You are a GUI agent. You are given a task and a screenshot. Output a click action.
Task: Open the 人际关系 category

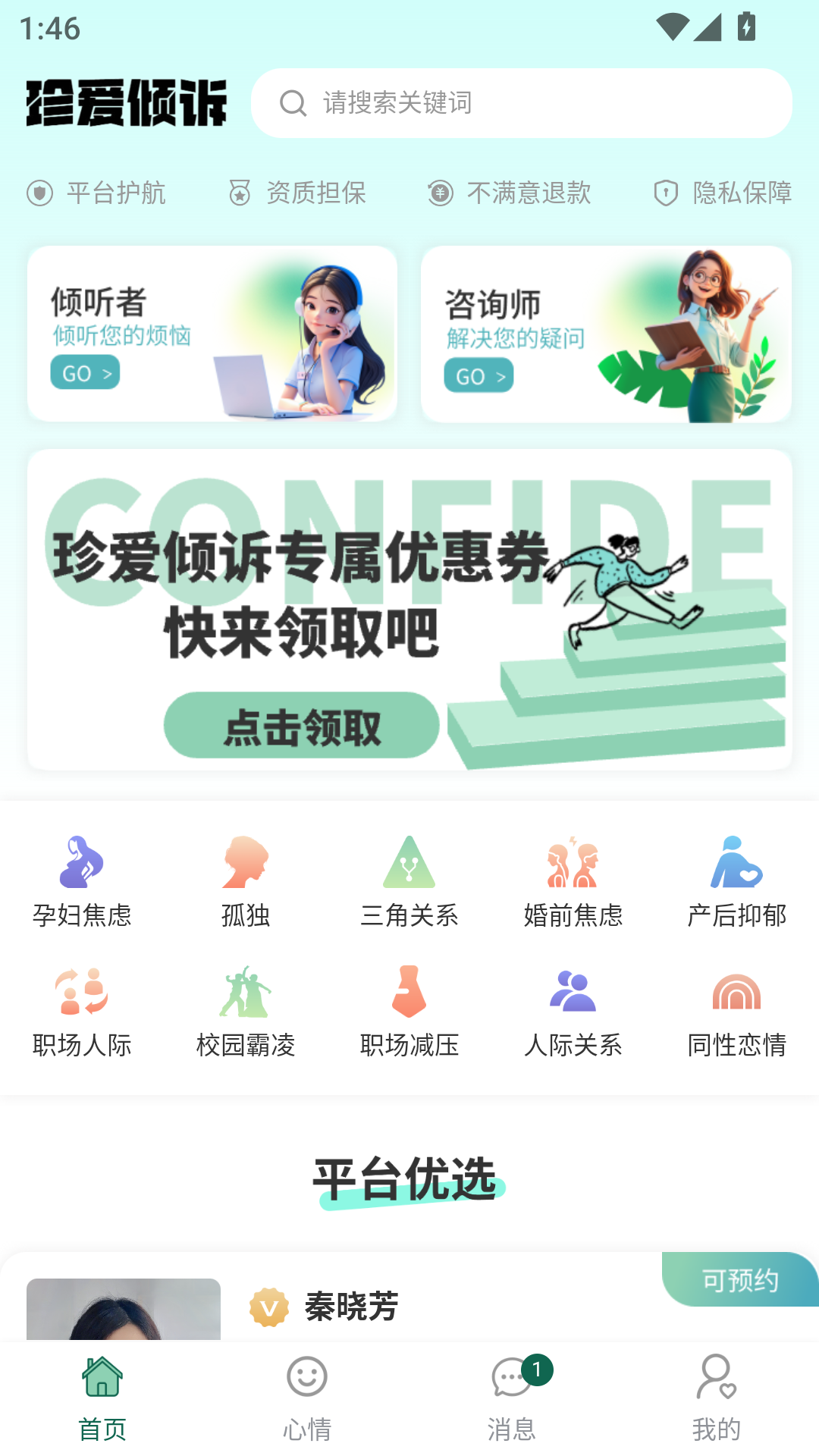click(x=573, y=1012)
